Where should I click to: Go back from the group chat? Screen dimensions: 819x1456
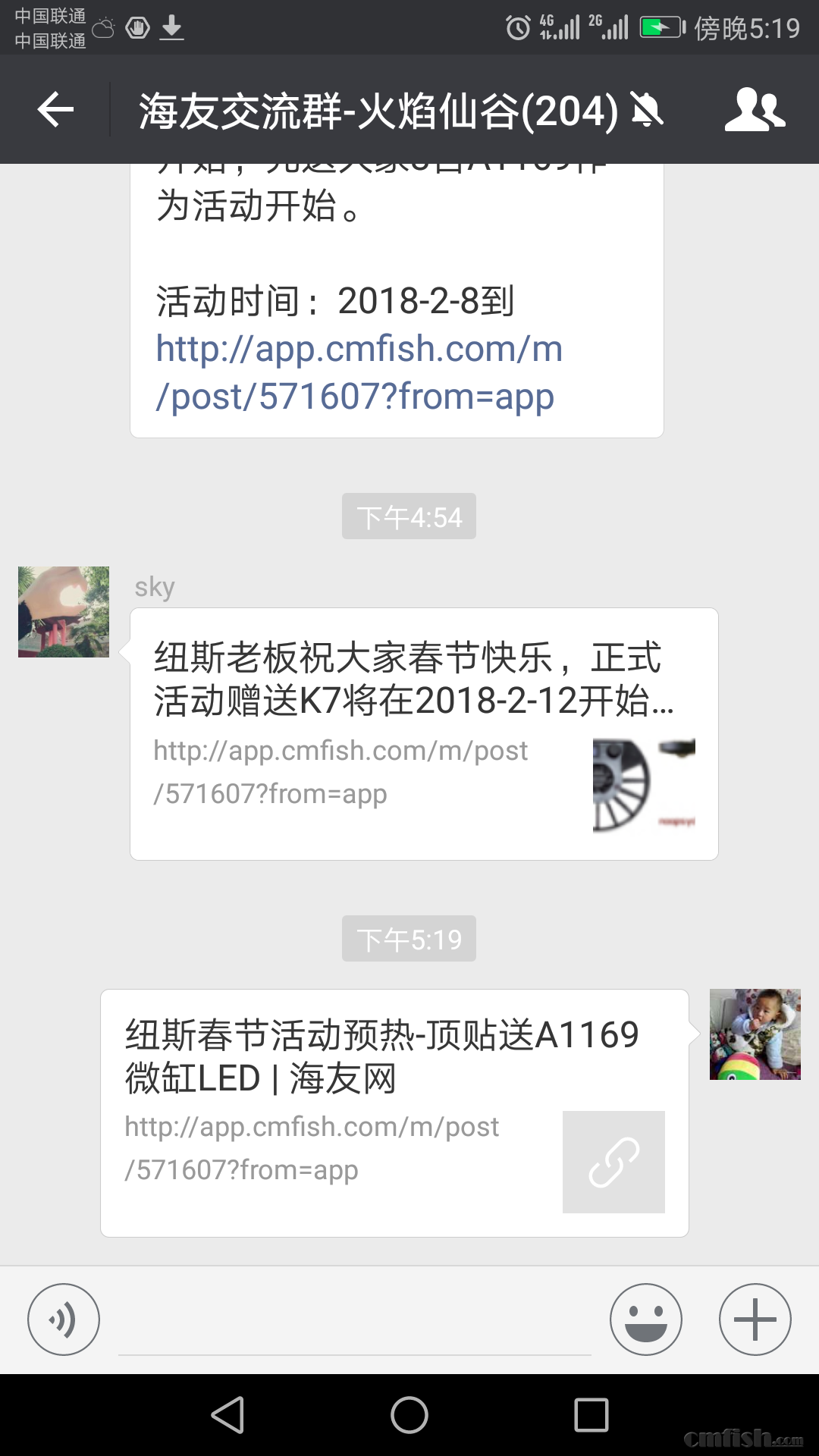(56, 110)
